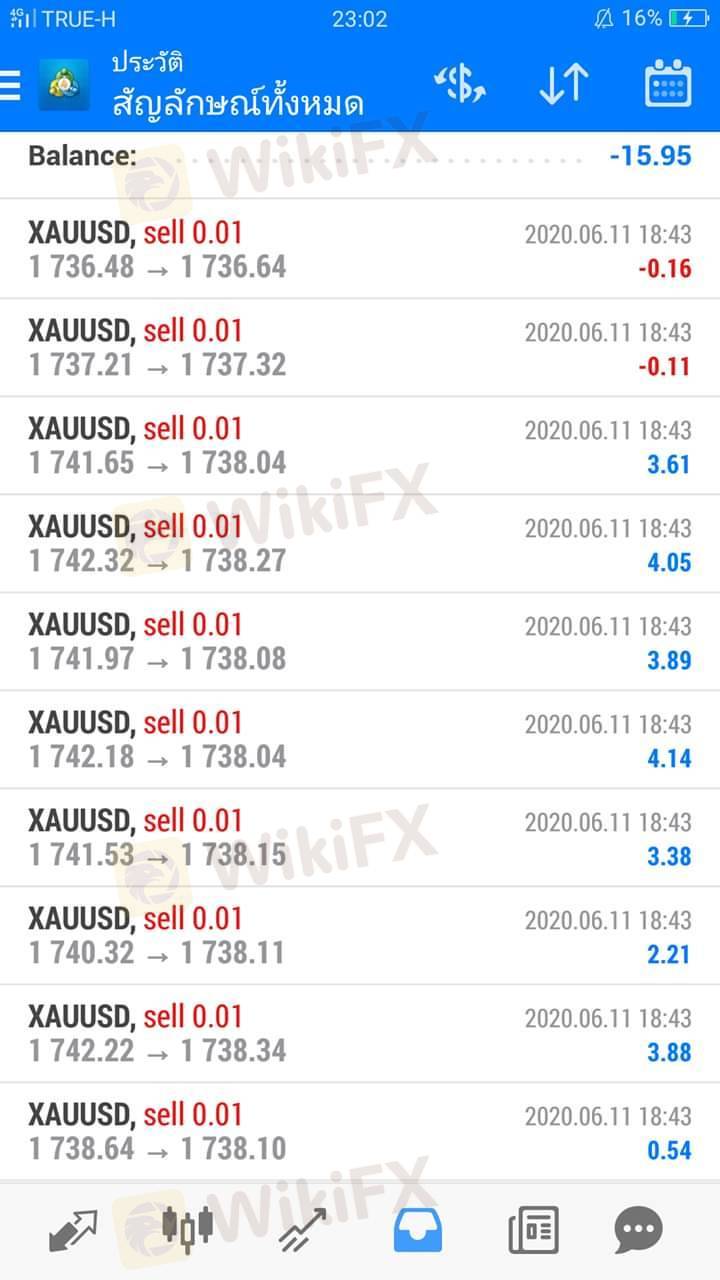The height and width of the screenshot is (1280, 720).
Task: View the trade opened at 1 741.97
Action: 360,642
